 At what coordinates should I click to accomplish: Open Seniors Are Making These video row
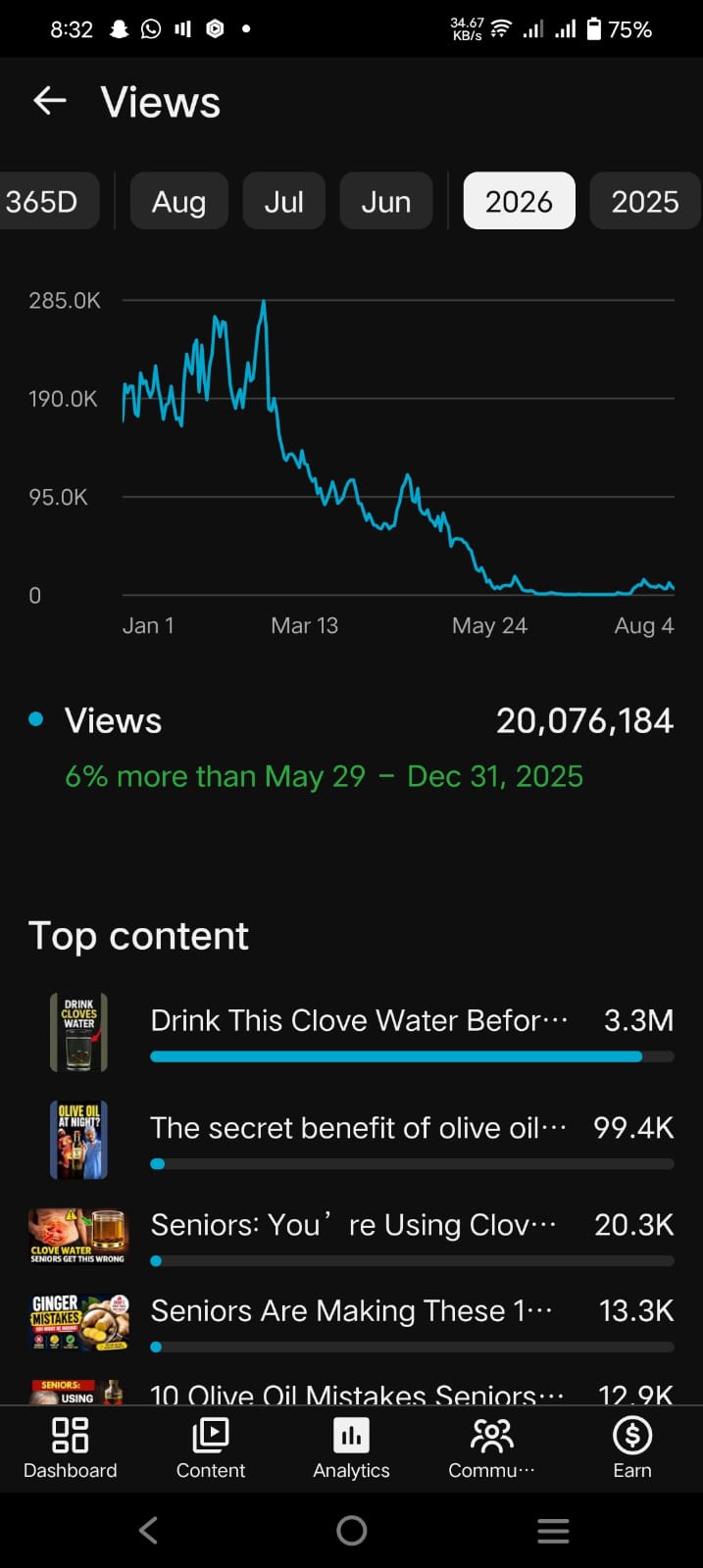tap(351, 1322)
